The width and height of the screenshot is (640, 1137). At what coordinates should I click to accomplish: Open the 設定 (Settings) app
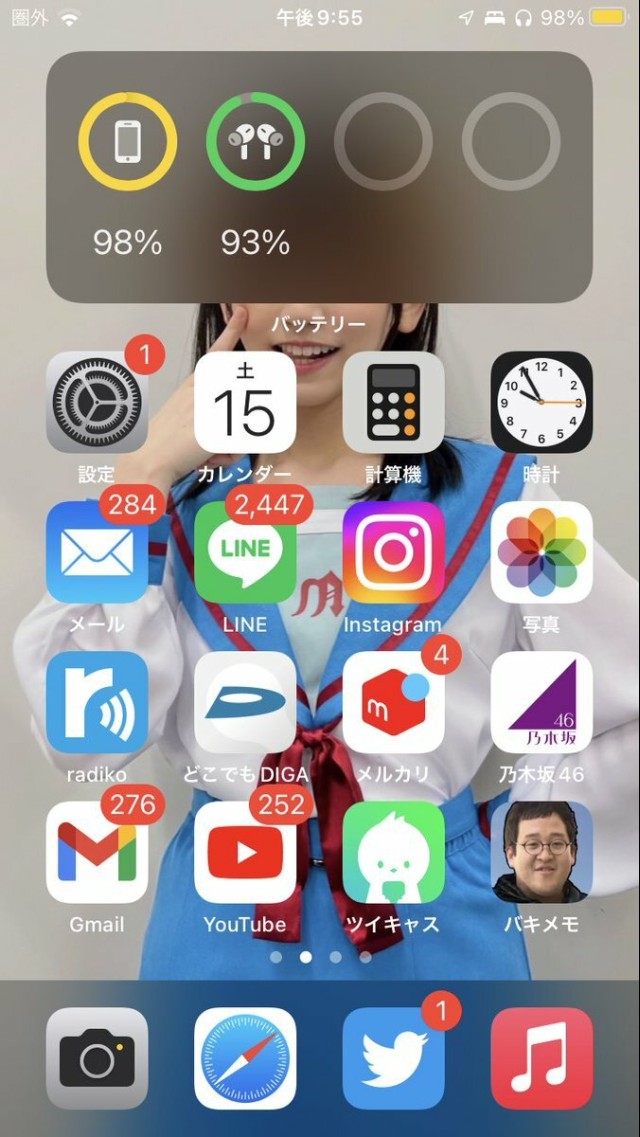coord(97,402)
